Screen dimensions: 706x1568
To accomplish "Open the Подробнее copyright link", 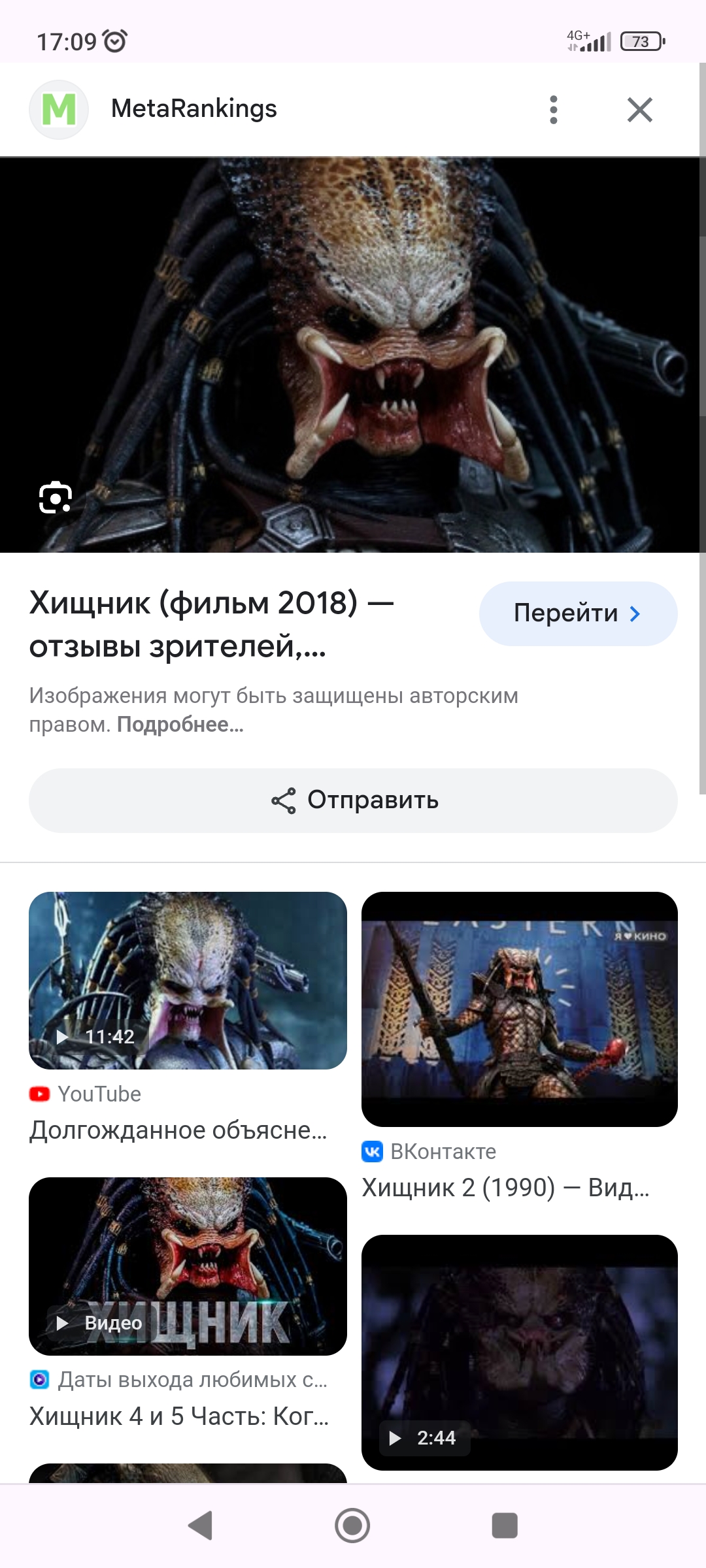I will tap(180, 725).
